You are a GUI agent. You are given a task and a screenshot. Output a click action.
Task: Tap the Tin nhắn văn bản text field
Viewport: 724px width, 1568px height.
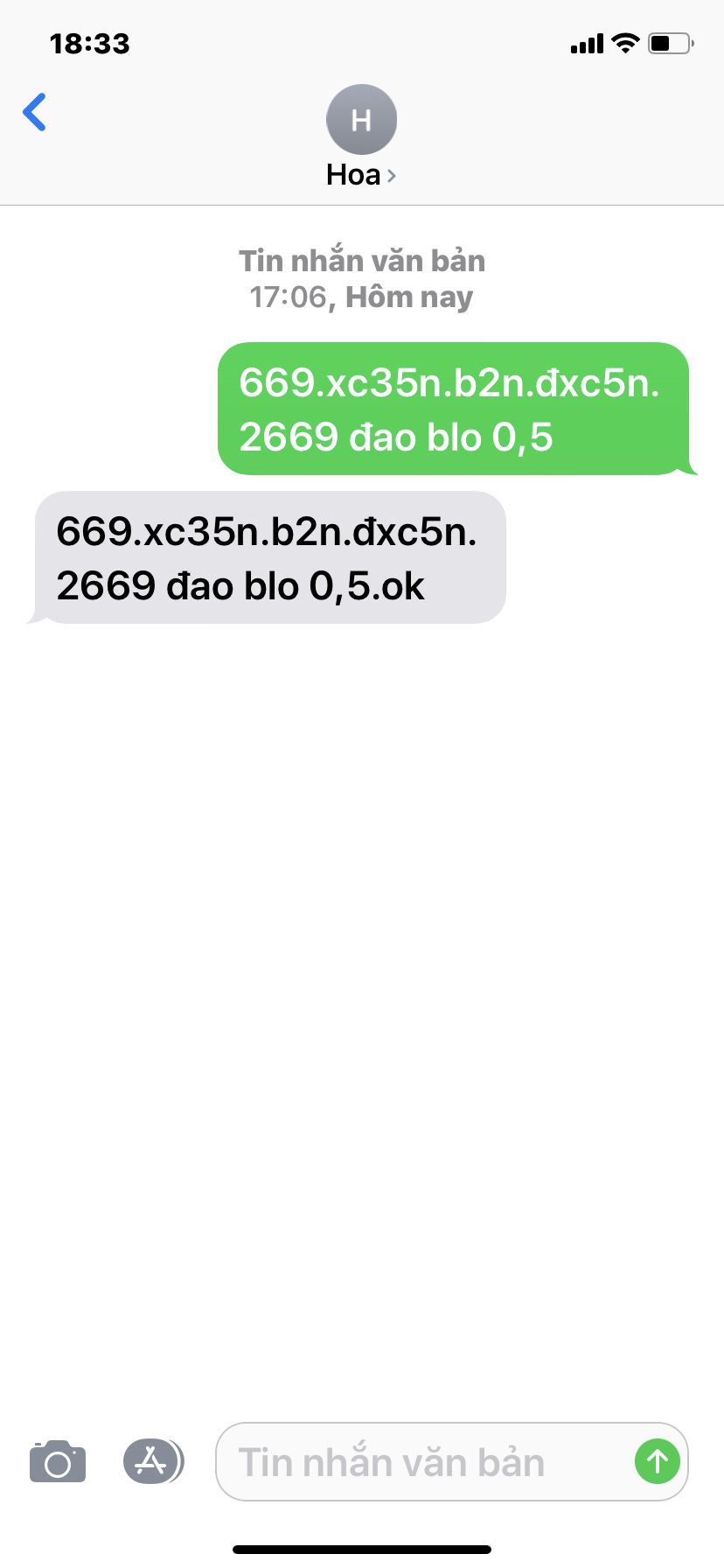[424, 1462]
